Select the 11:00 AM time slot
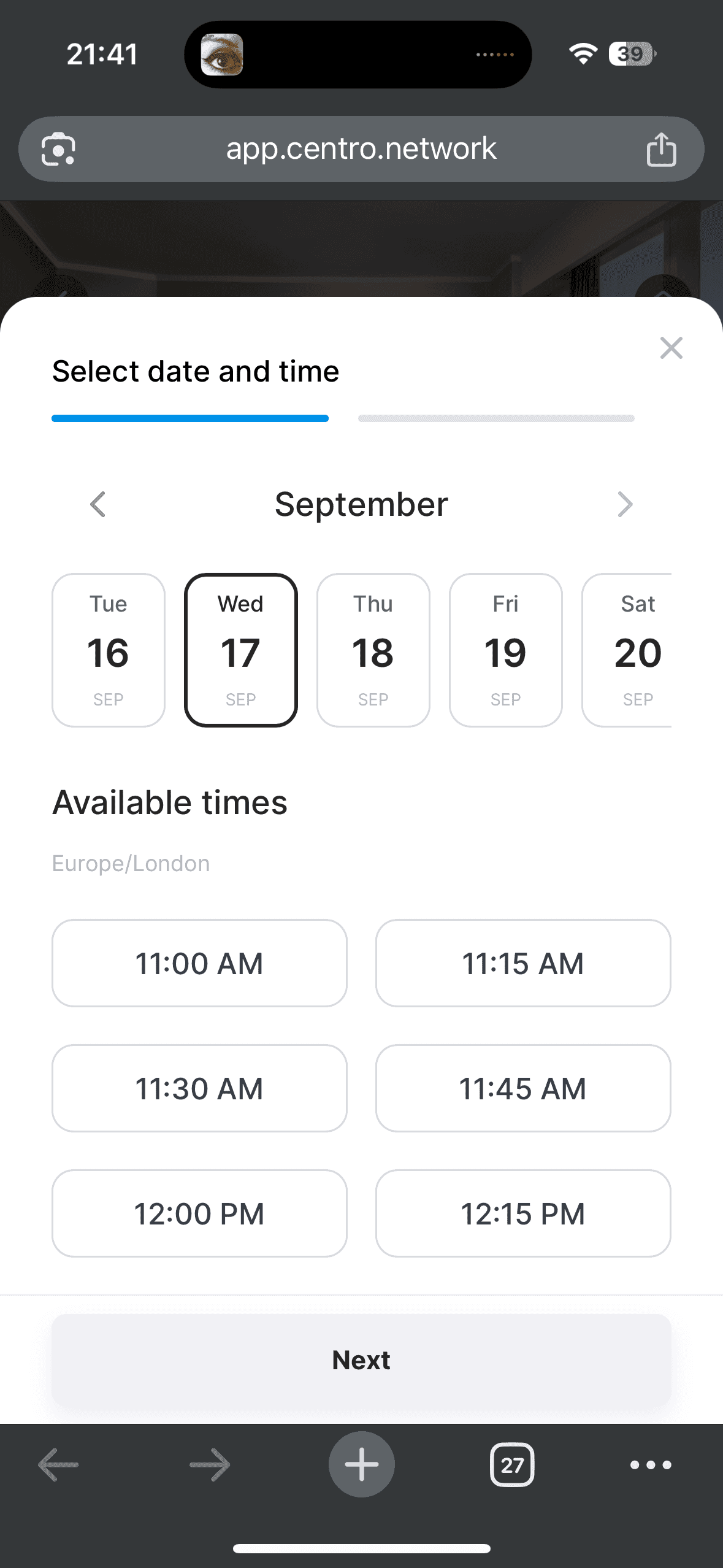The image size is (723, 1568). pos(199,963)
